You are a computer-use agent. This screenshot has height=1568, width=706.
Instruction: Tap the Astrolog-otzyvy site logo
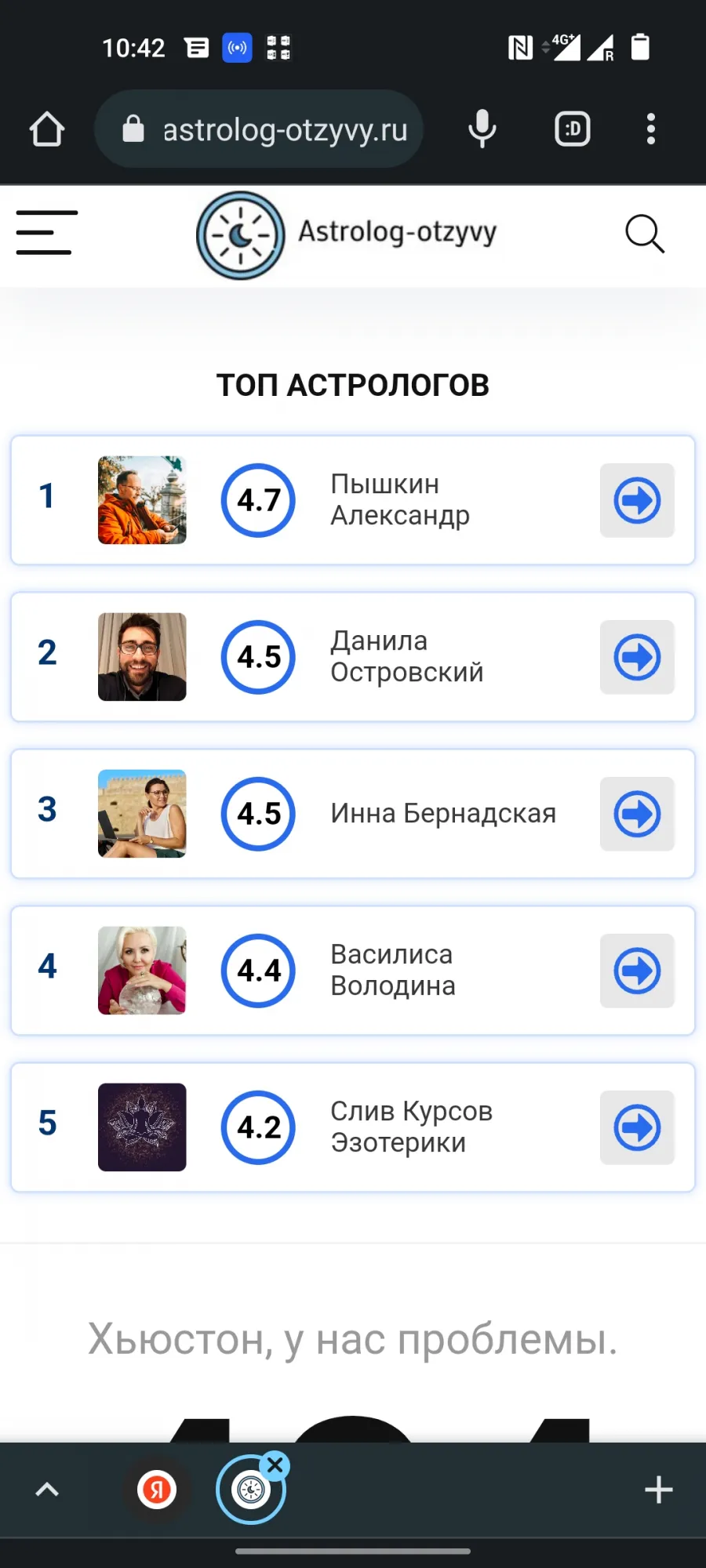tap(347, 234)
